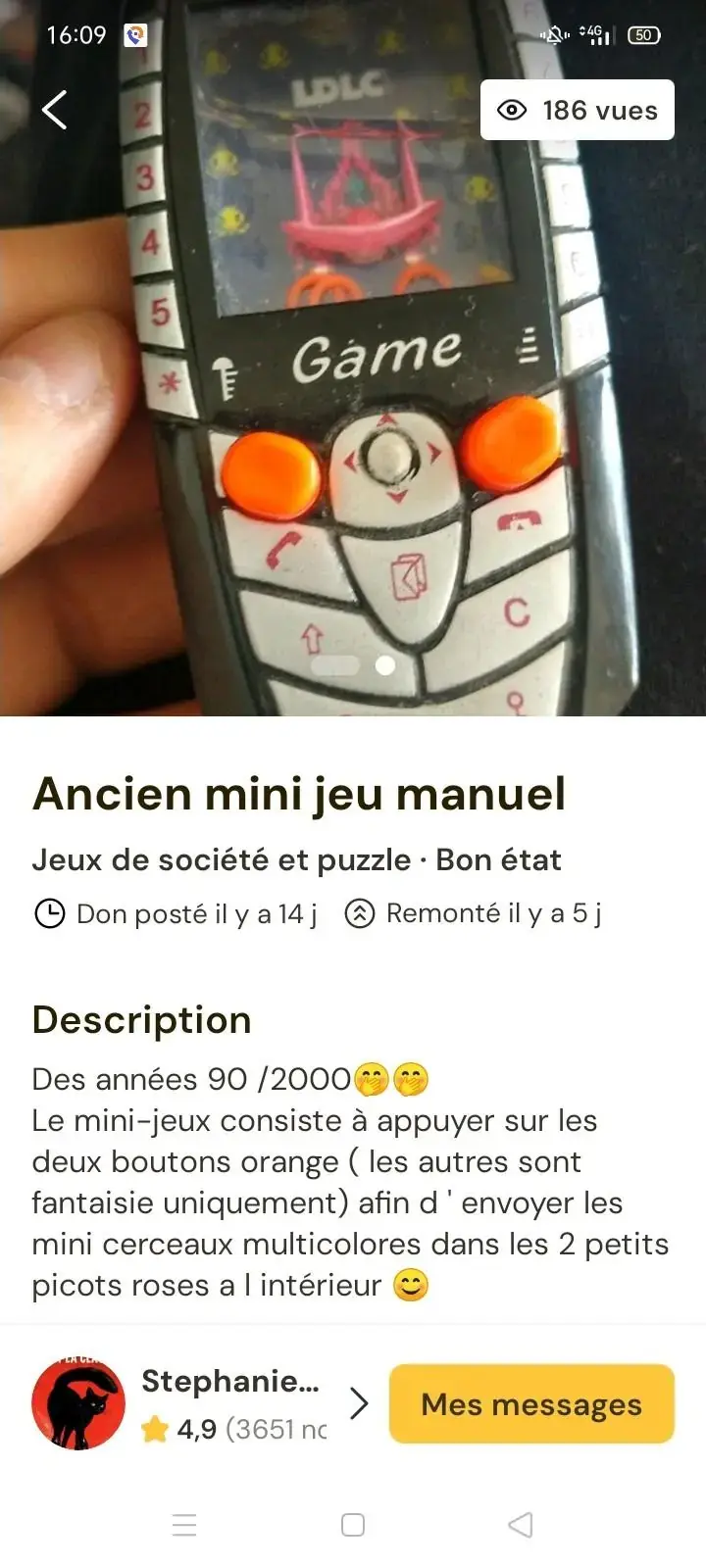The image size is (706, 1568).
Task: Tap the battery indicator showing 50
Action: [645, 33]
